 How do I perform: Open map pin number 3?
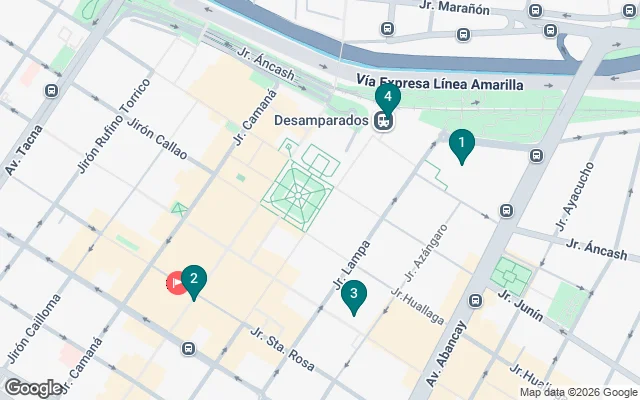pyautogui.click(x=351, y=296)
